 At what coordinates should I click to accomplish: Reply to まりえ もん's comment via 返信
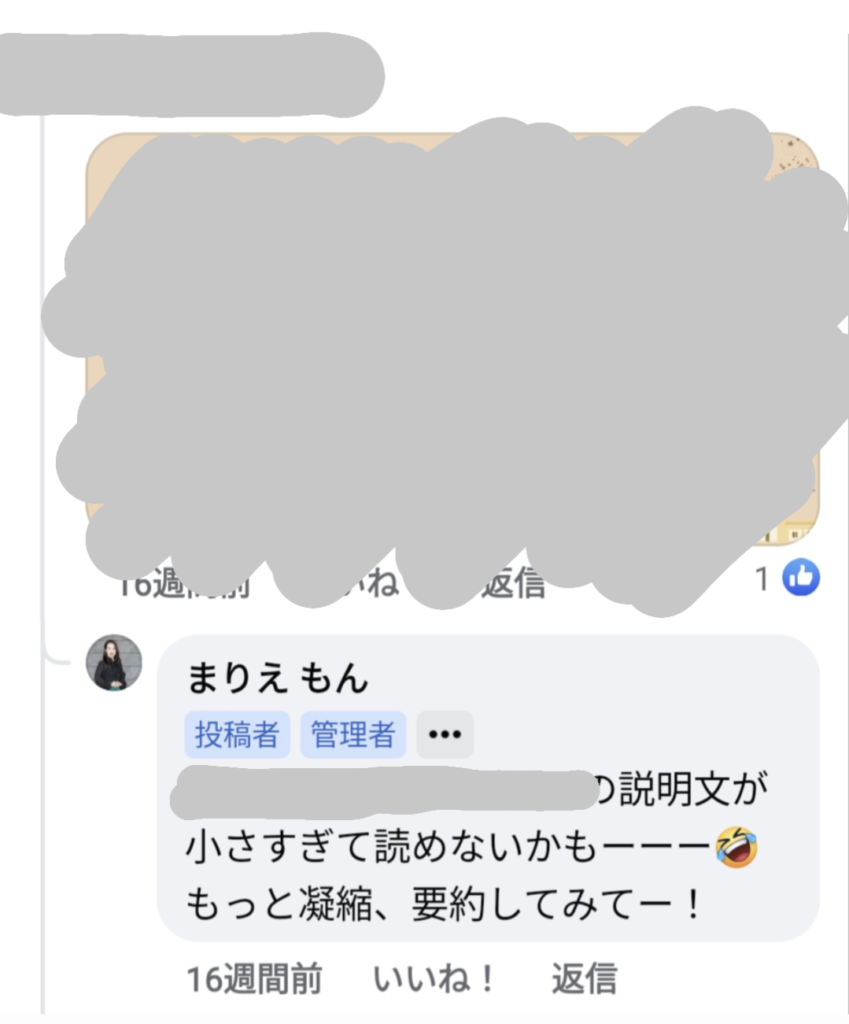tap(584, 979)
